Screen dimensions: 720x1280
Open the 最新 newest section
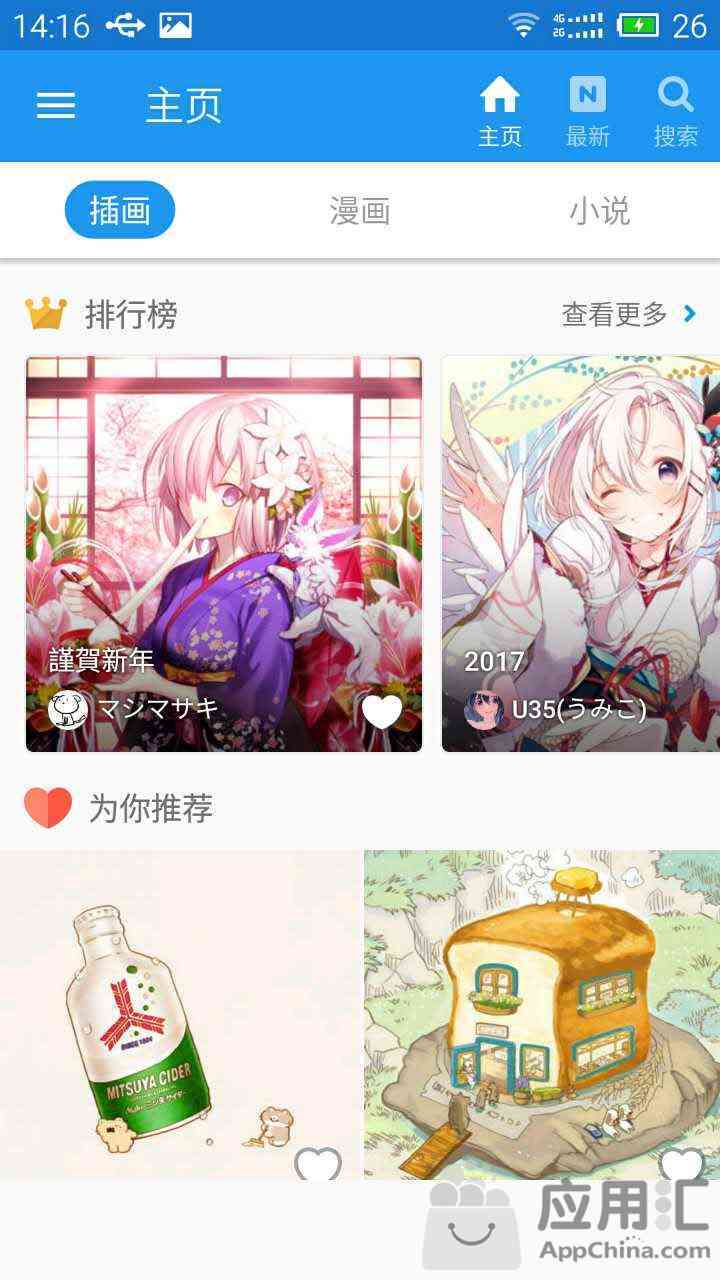[587, 113]
